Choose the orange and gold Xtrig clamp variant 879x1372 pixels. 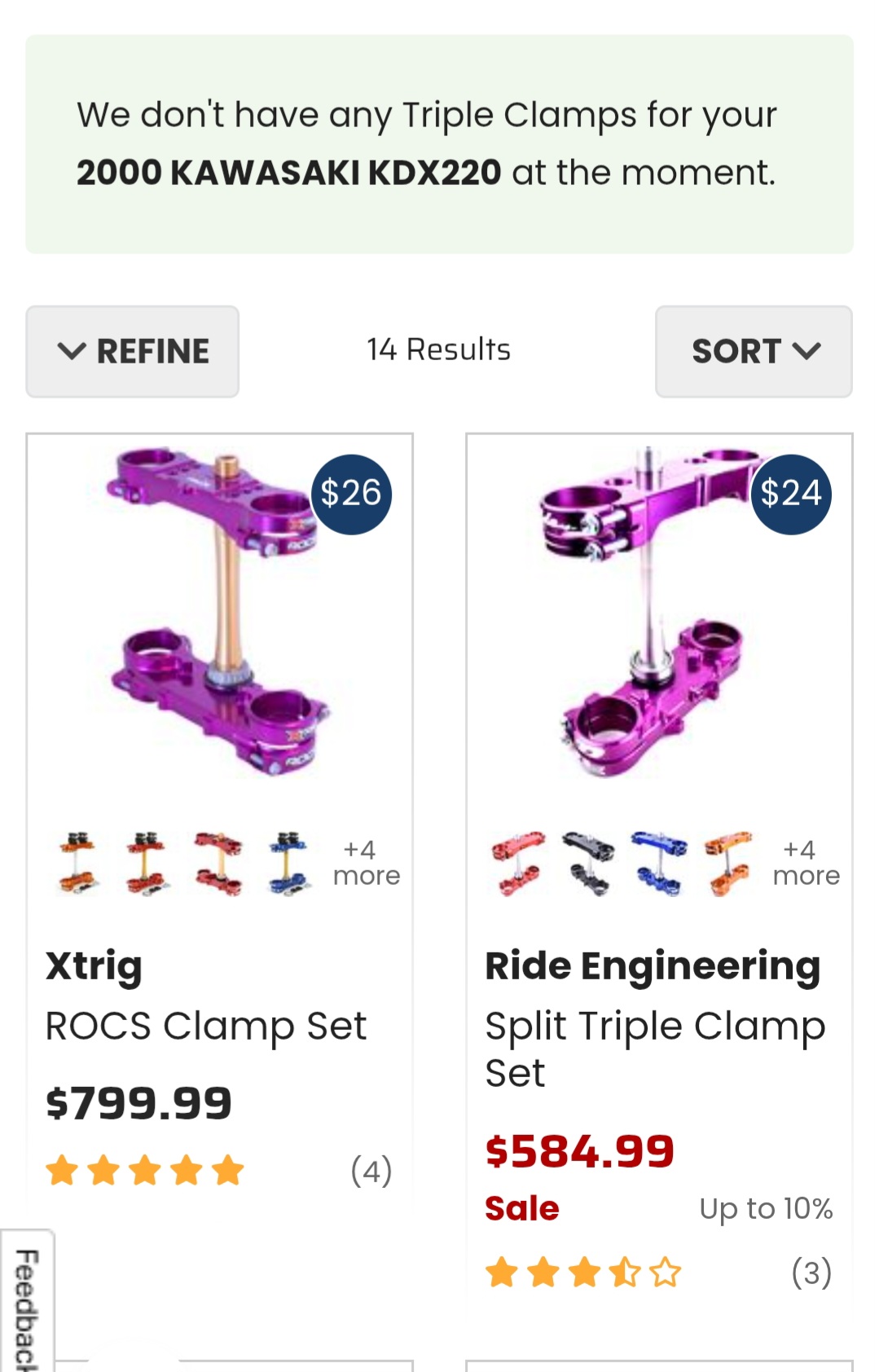click(147, 864)
